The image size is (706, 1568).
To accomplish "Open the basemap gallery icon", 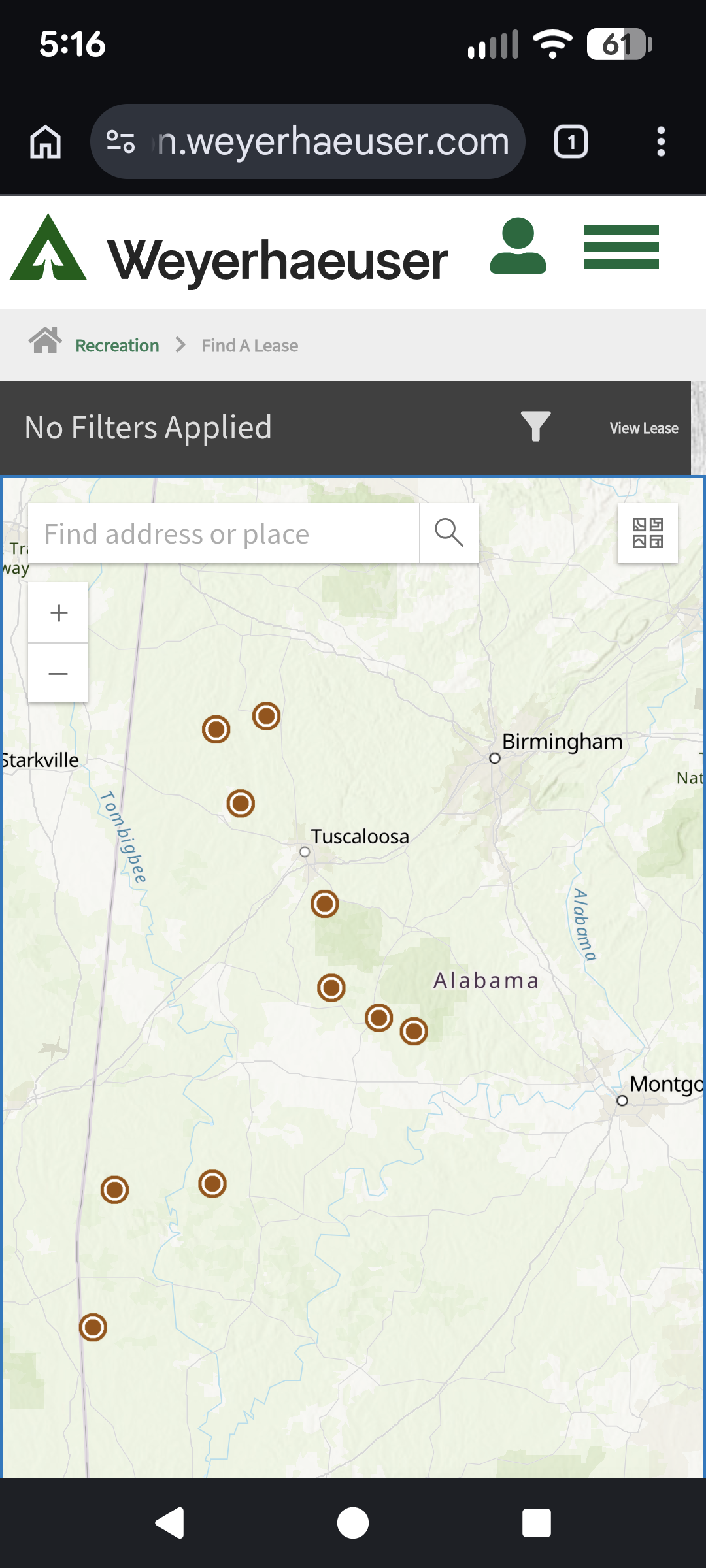I will [647, 533].
